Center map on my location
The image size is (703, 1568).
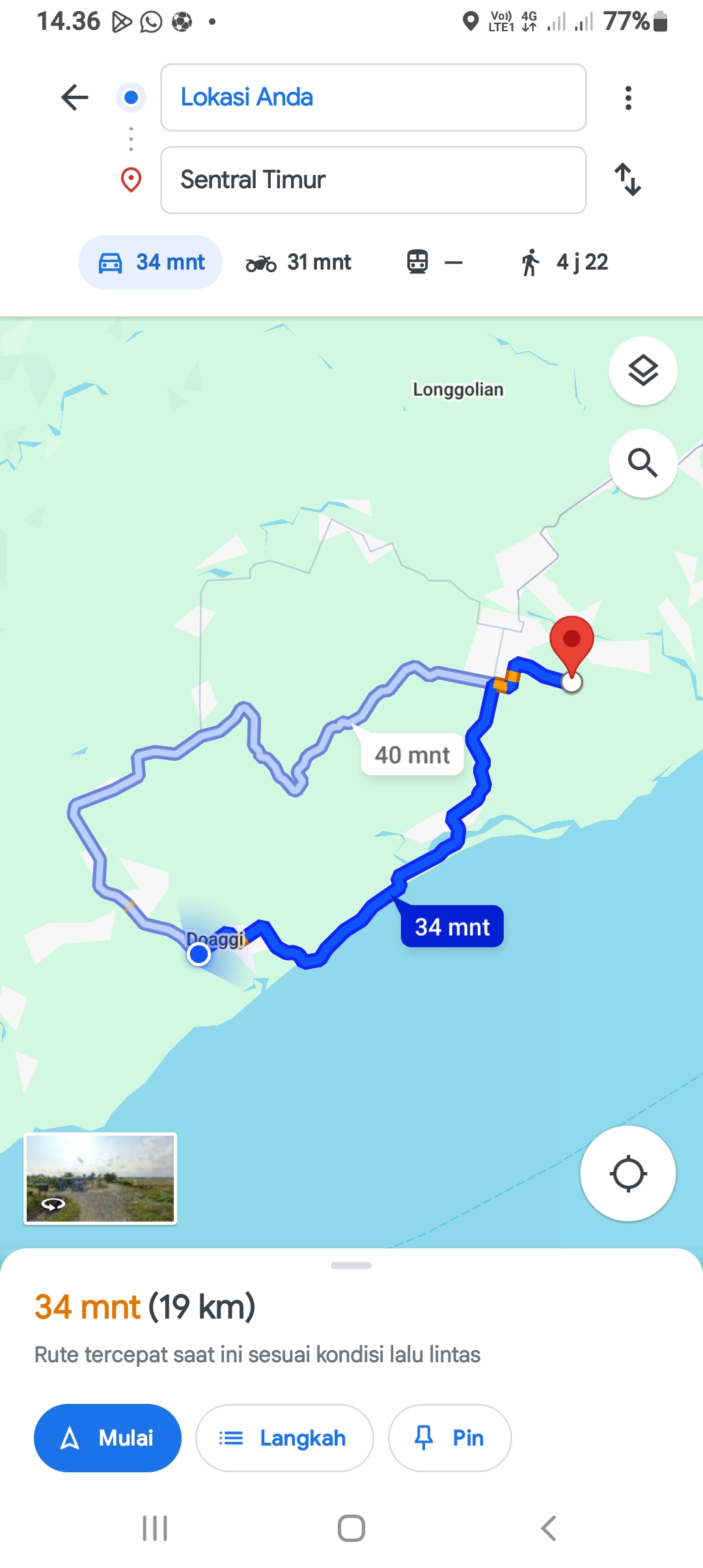(x=628, y=1173)
